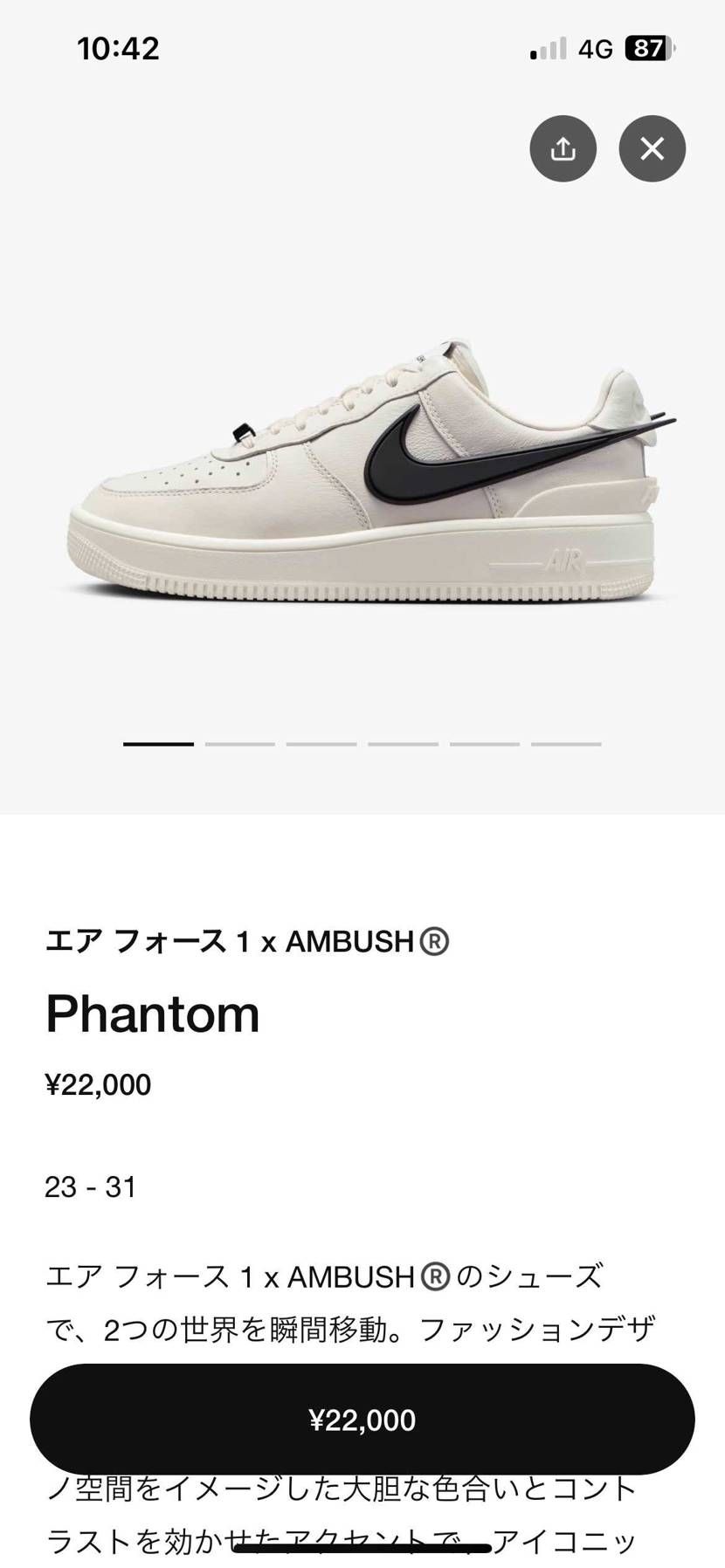Select the third carousel indicator

point(321,744)
